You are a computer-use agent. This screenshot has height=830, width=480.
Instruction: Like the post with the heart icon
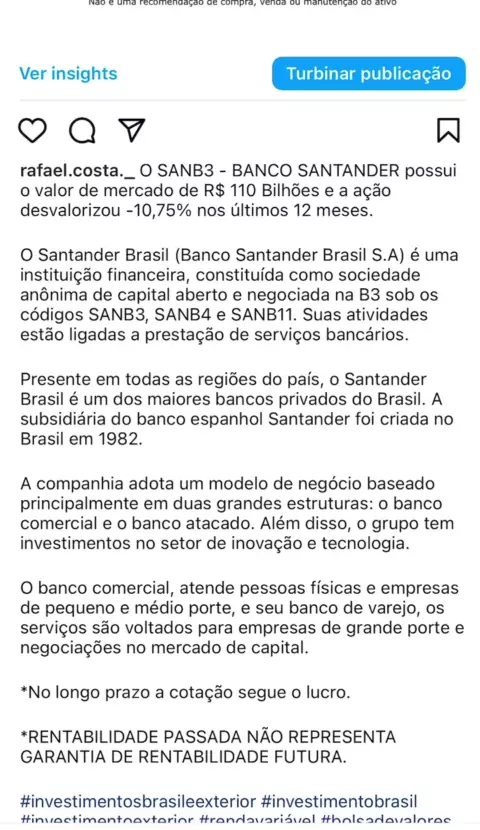point(32,130)
